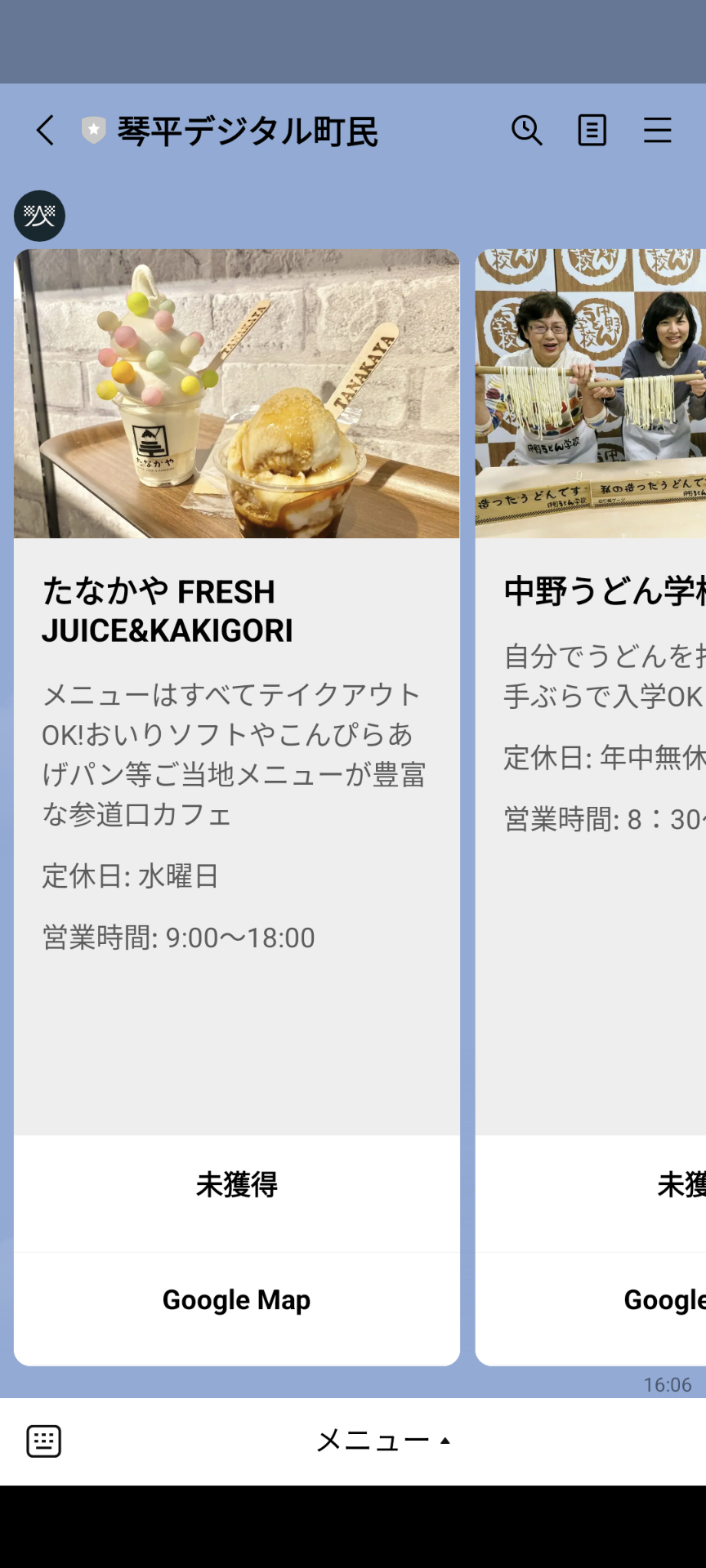Expand the メニュー rich menu
706x1568 pixels.
[x=382, y=1441]
